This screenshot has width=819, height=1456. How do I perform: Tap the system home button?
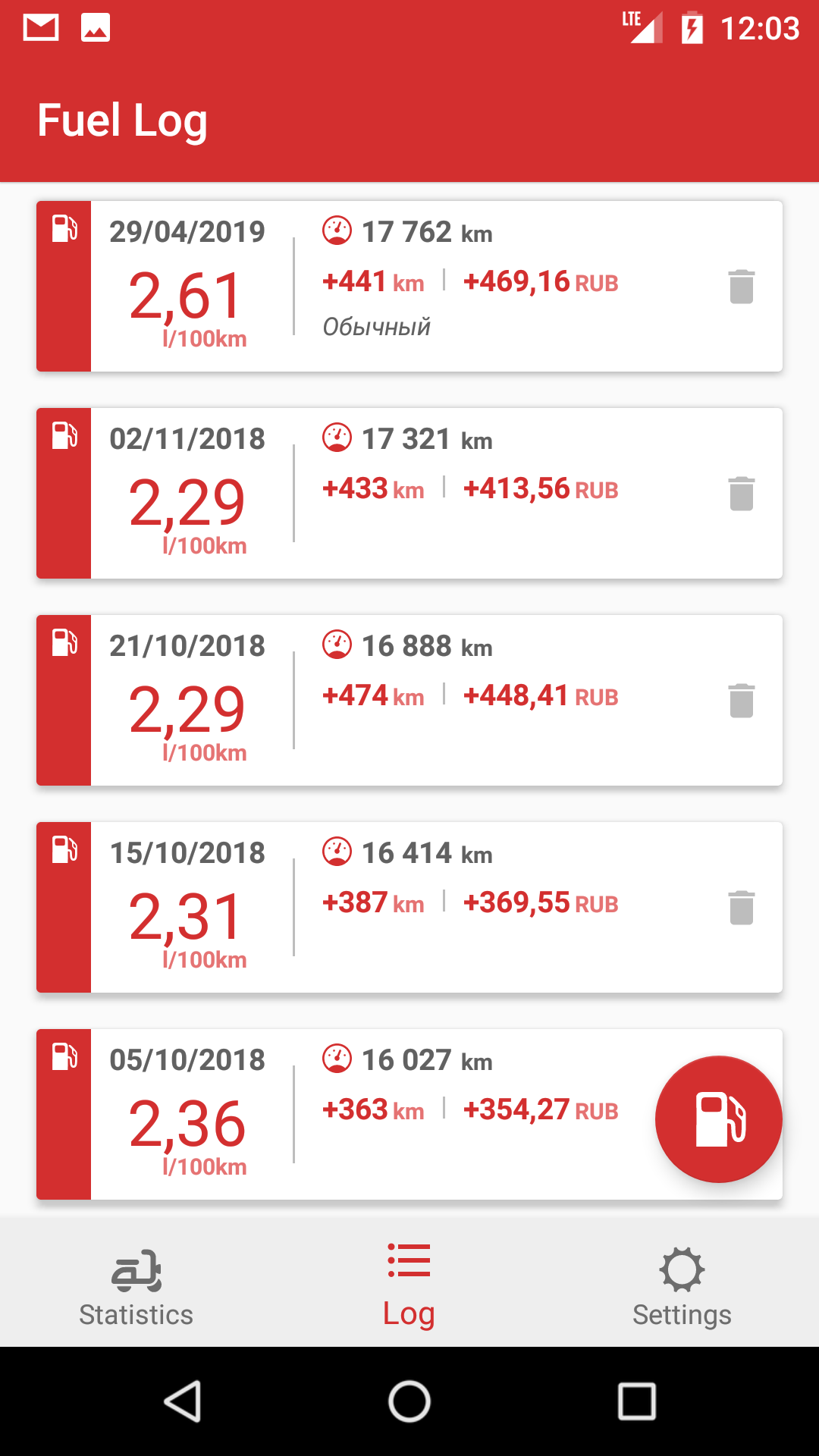point(409,1401)
